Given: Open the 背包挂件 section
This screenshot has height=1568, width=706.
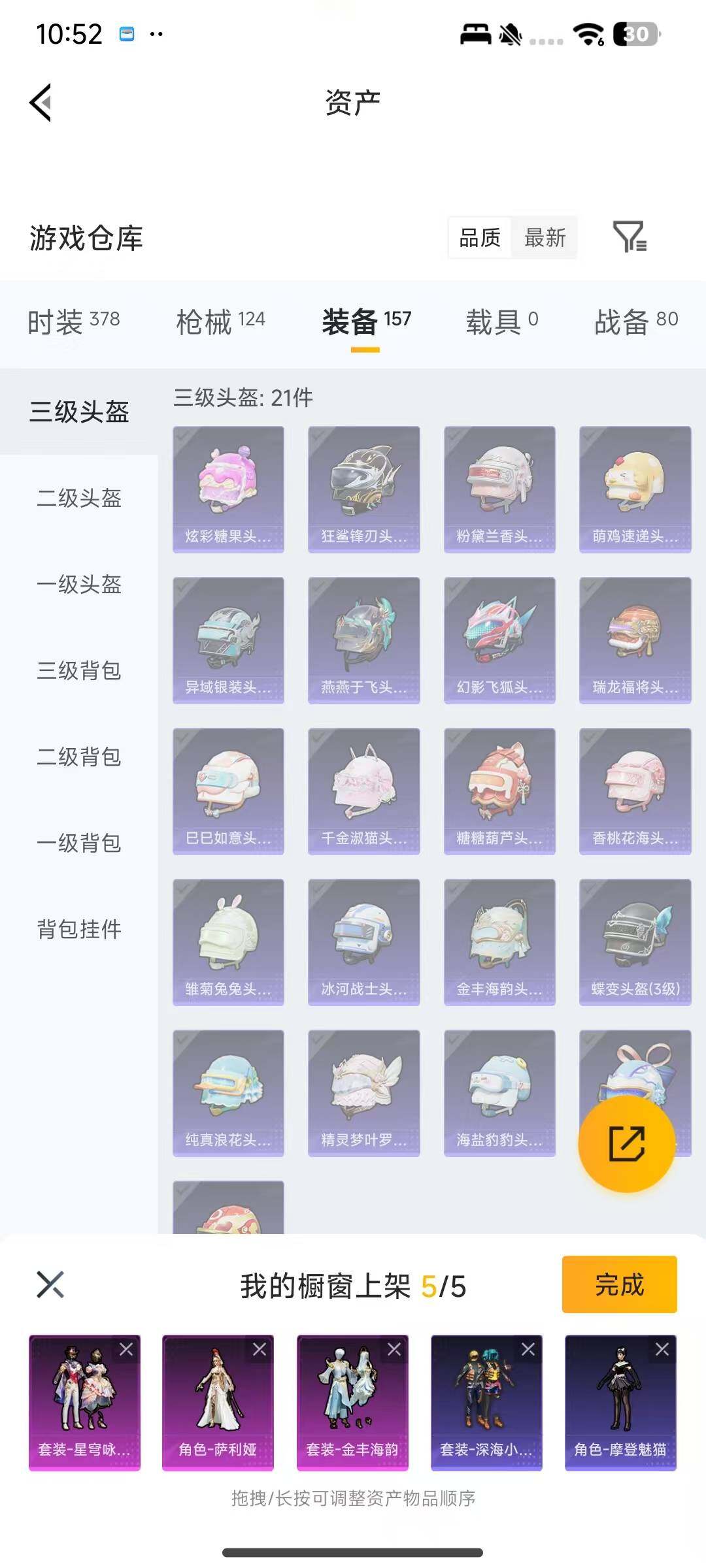Looking at the screenshot, I should point(78,930).
